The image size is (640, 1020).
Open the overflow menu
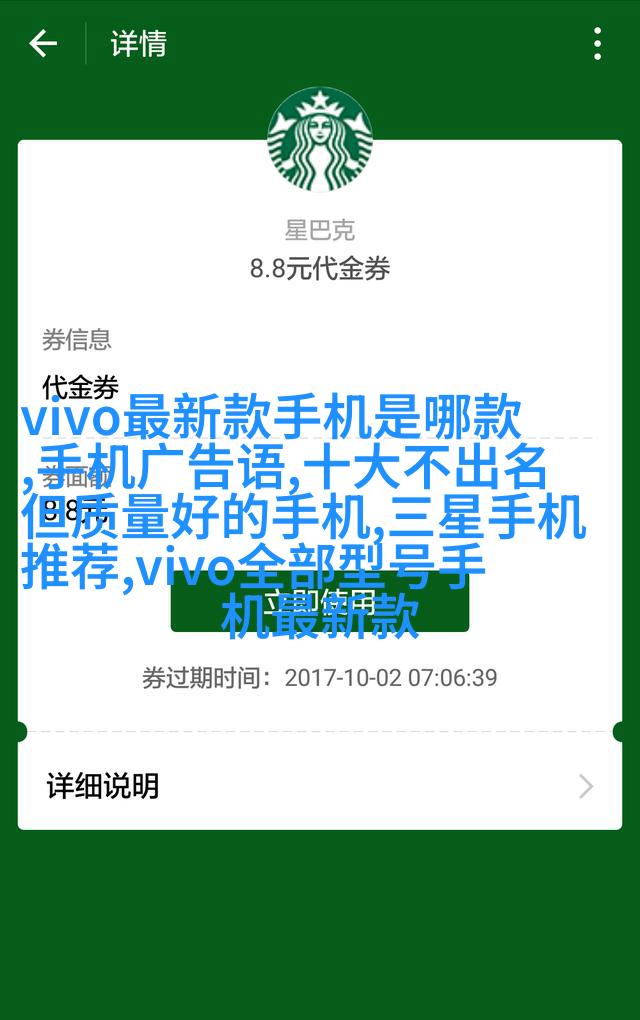597,44
